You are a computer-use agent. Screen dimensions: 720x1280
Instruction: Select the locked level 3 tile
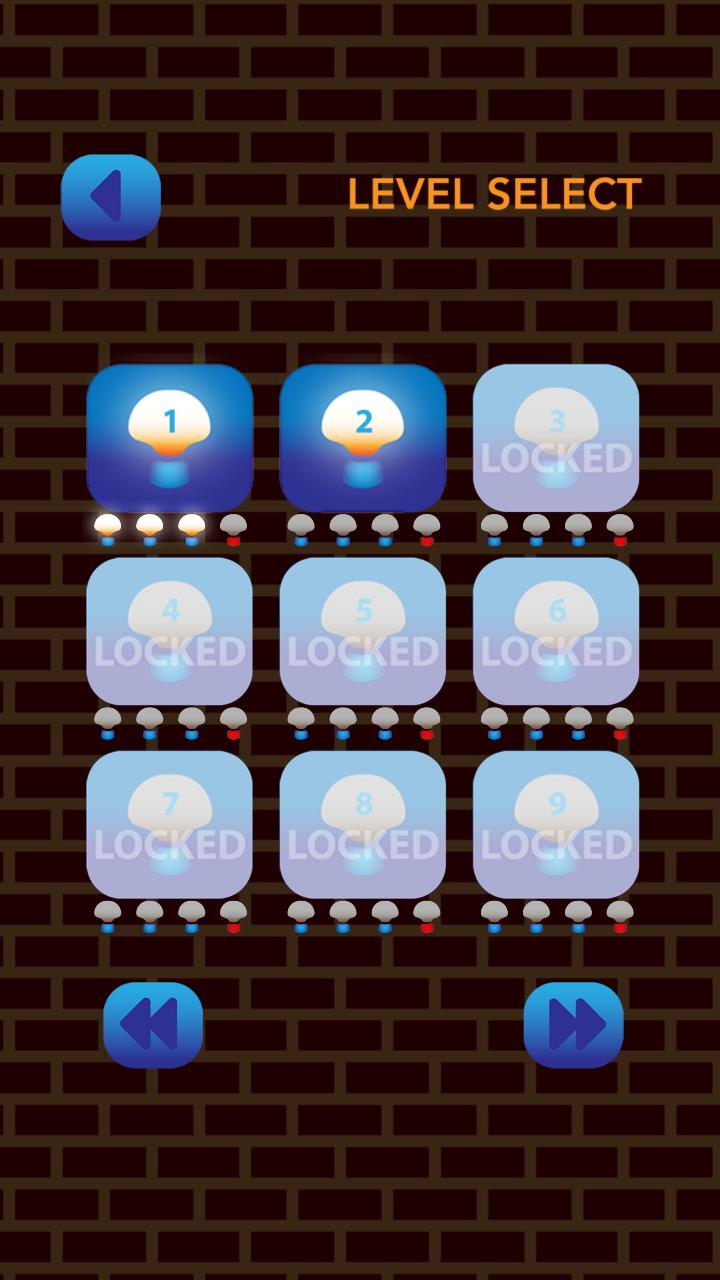(556, 437)
